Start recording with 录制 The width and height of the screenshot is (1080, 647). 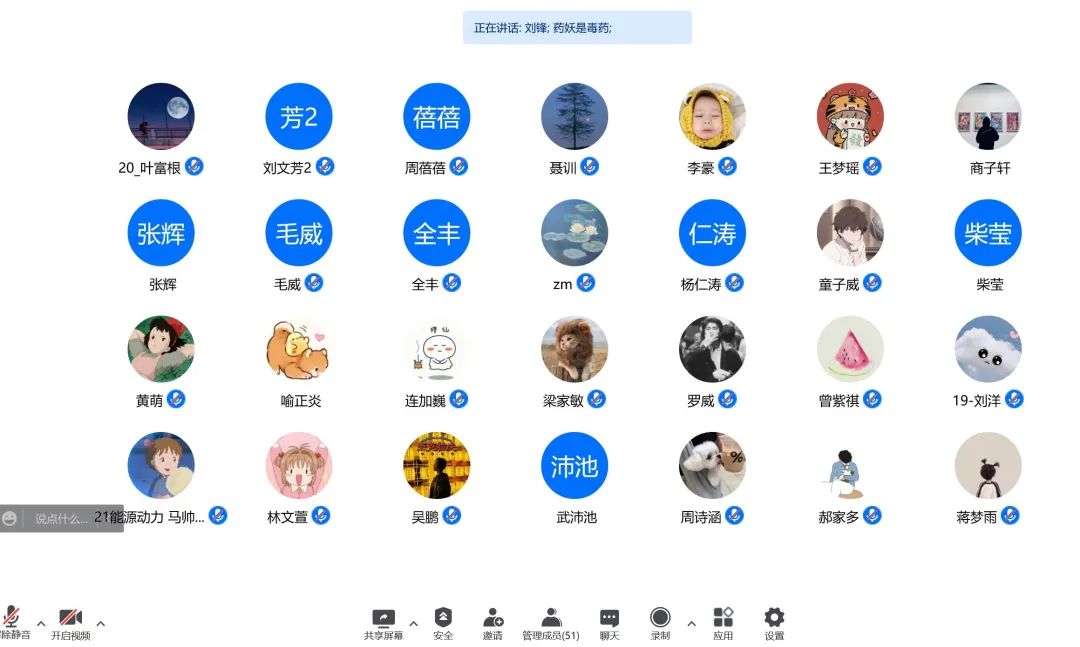coord(660,622)
